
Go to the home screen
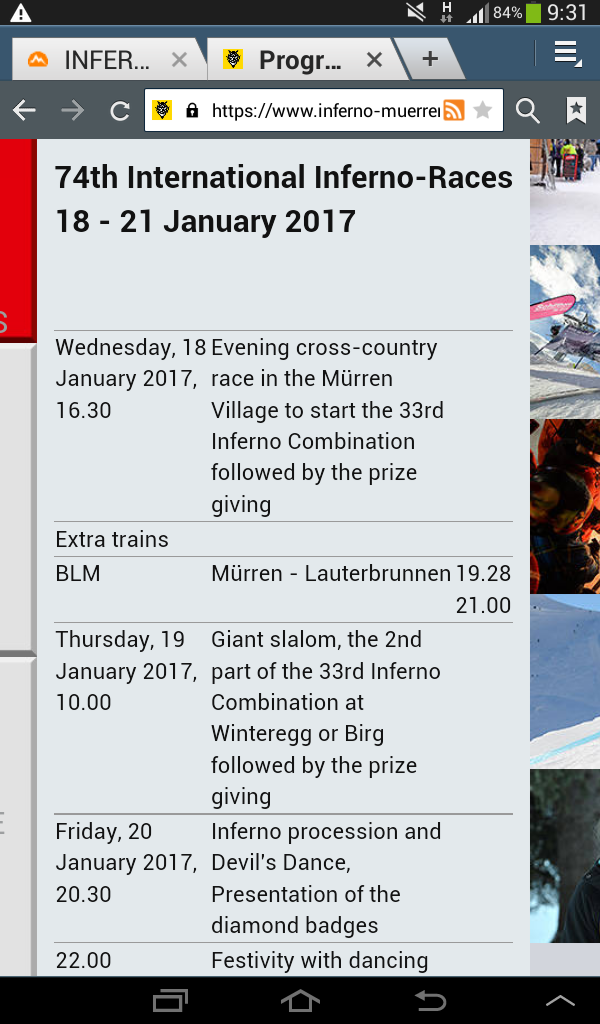pyautogui.click(x=300, y=1000)
